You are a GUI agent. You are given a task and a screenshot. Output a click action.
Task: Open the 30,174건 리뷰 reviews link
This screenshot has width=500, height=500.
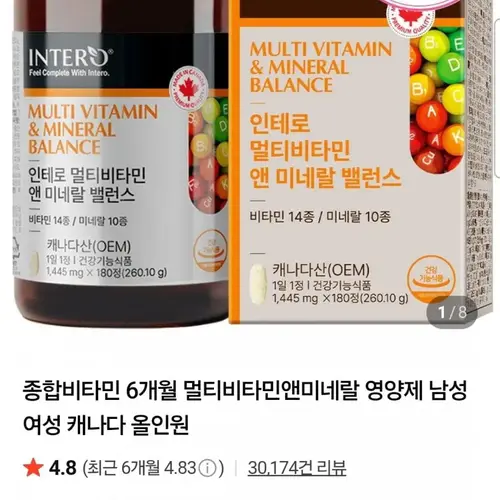(297, 468)
